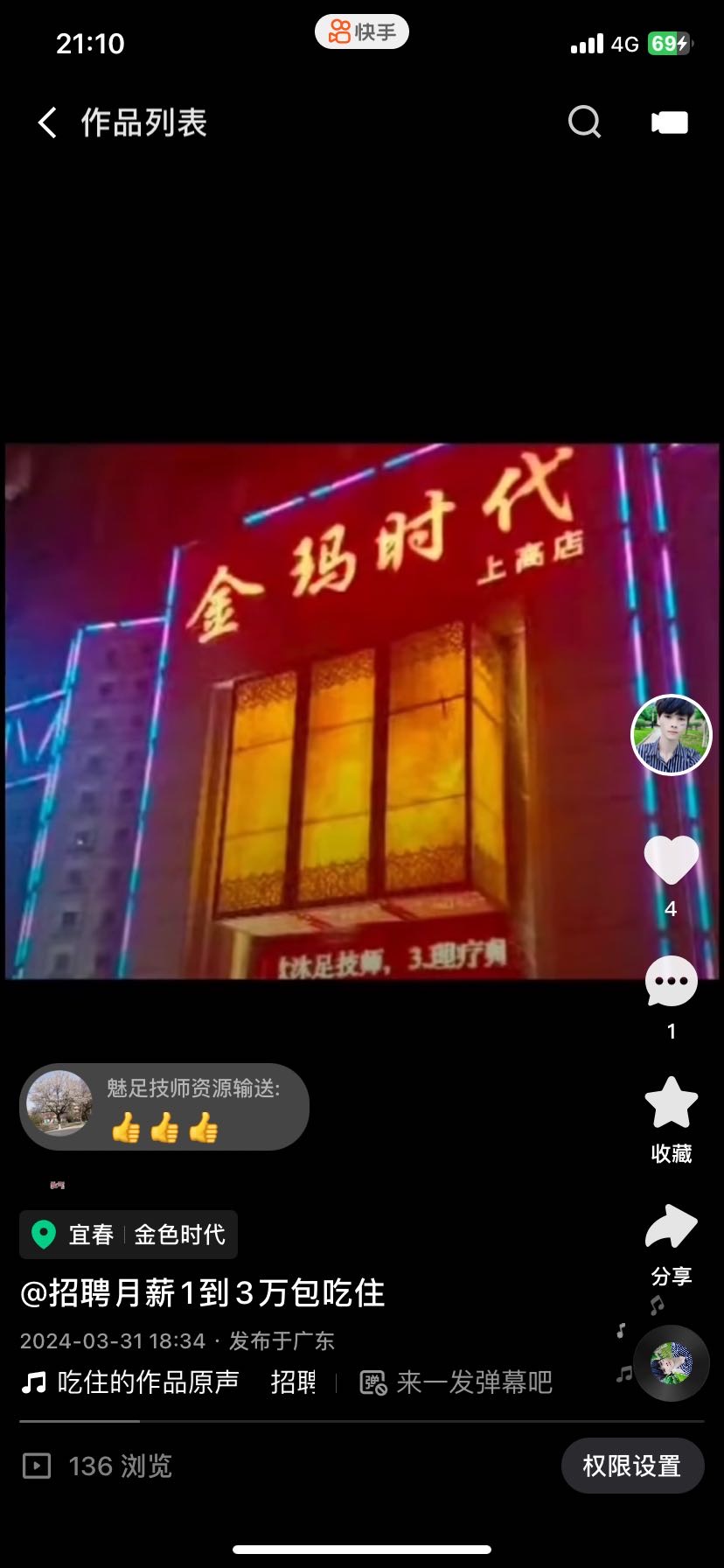The width and height of the screenshot is (724, 1568).
Task: Open the author's profile avatar
Action: [672, 735]
